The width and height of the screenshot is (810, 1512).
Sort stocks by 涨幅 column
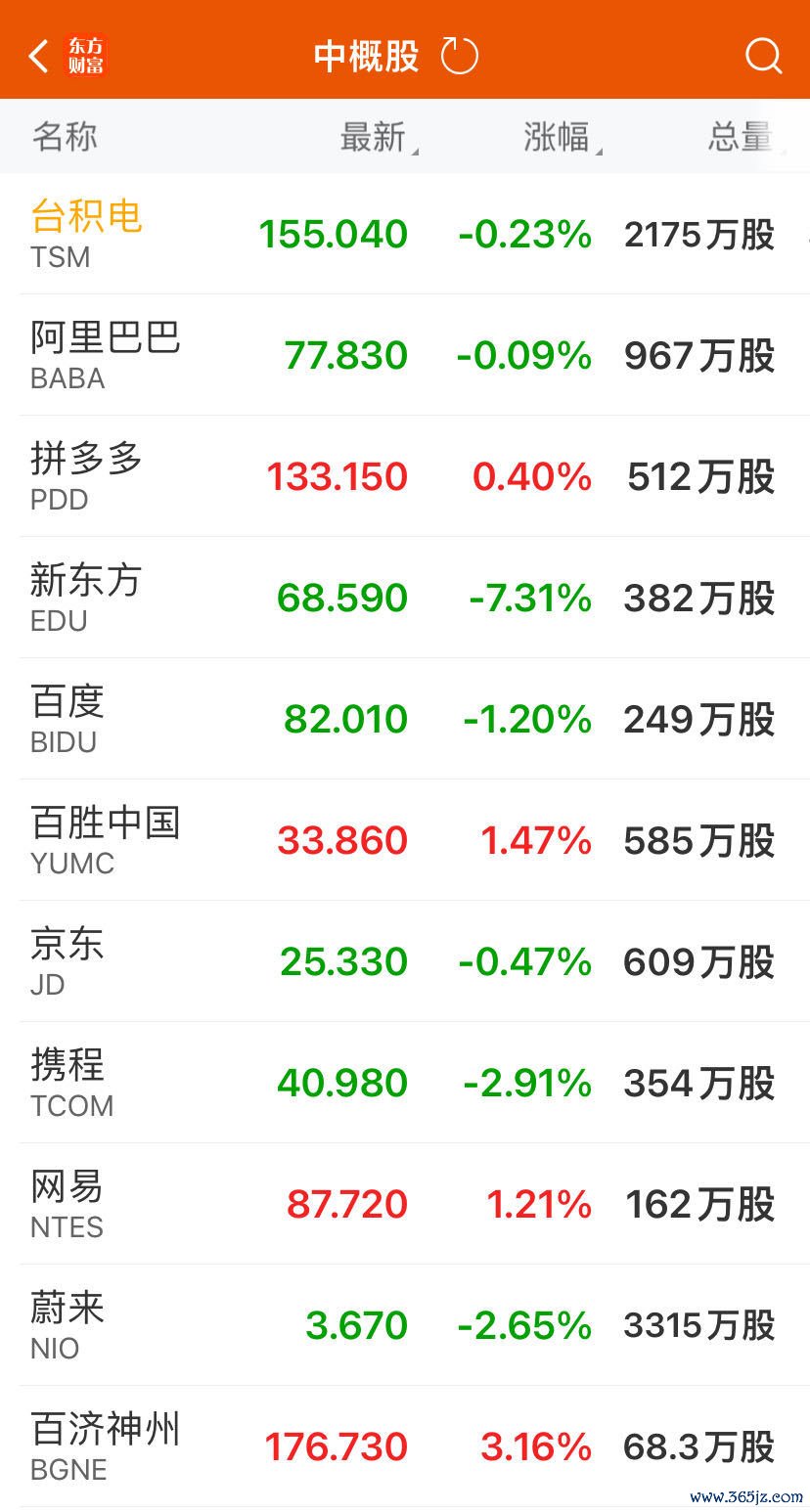click(x=558, y=137)
